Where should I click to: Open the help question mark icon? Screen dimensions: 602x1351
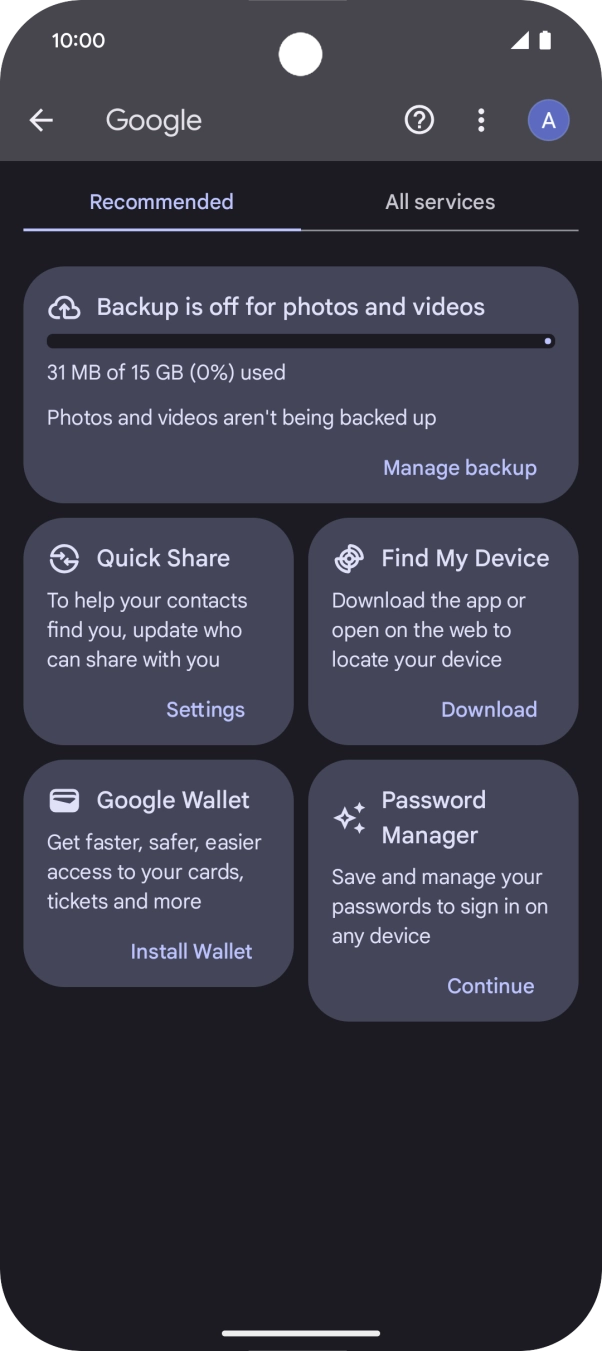point(419,121)
